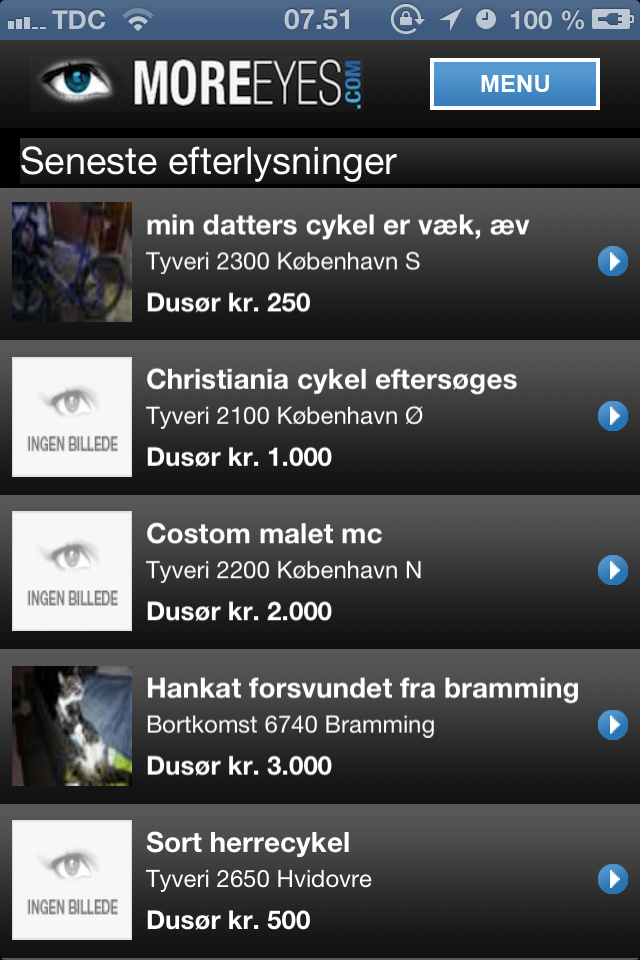
Task: Tap the arrow beside 'Christiania cykel eftersøges'
Action: 612,416
